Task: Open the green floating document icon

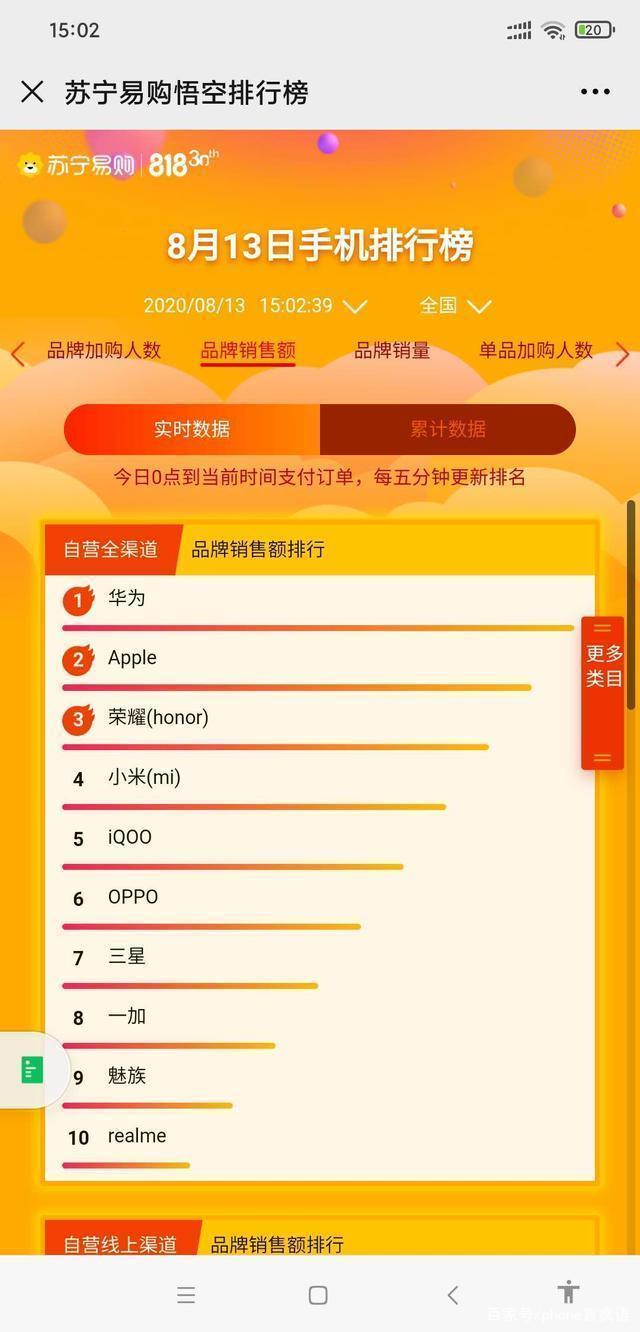Action: [32, 1070]
